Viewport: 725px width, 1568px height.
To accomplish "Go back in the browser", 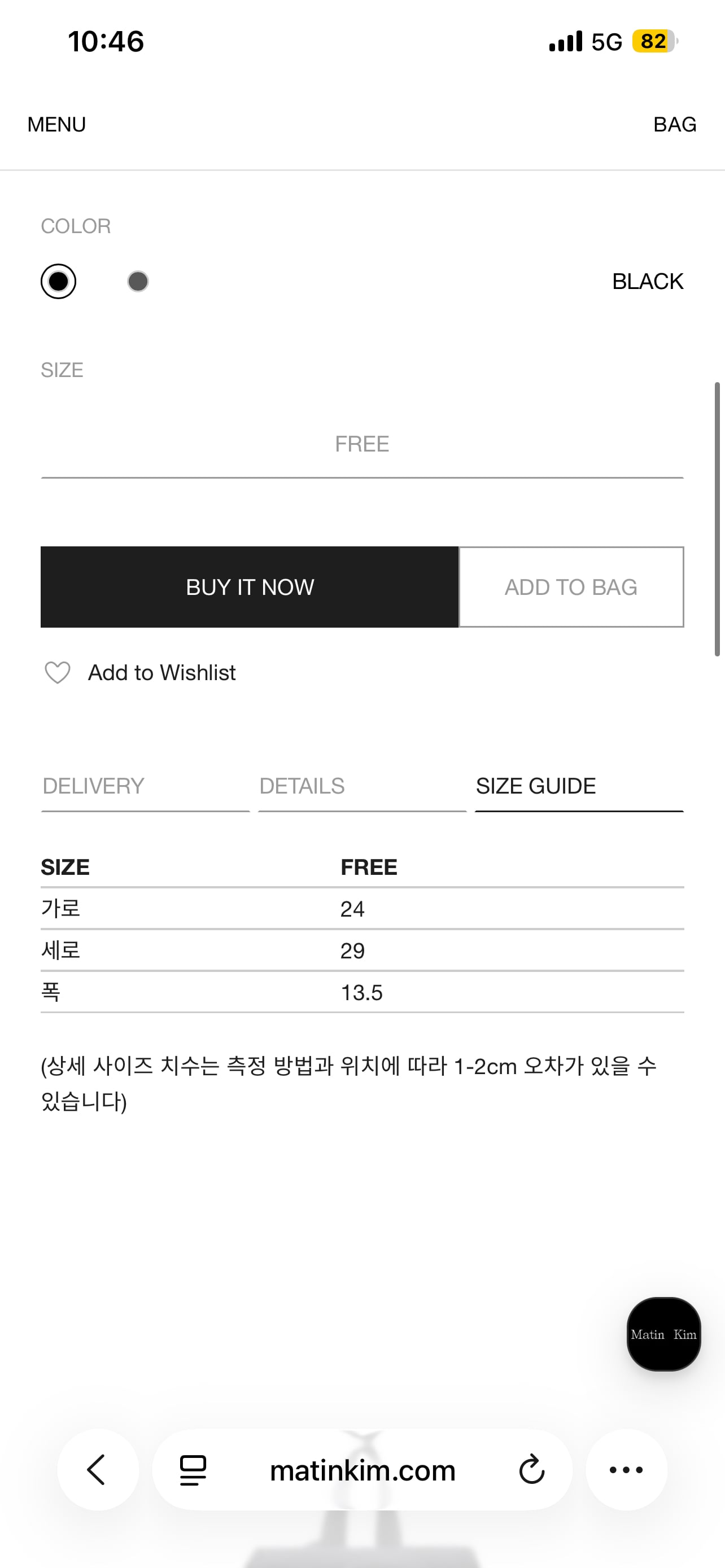I will point(97,1469).
